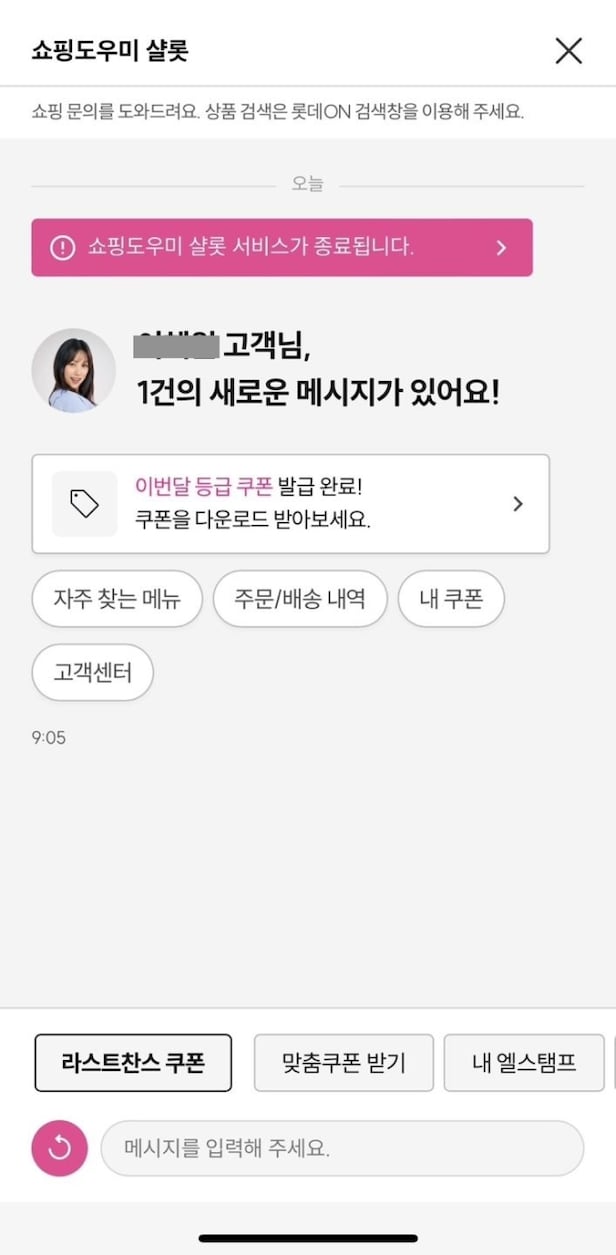616x1255 pixels.
Task: Open the 샬롯 service termination notice banner
Action: (281, 247)
